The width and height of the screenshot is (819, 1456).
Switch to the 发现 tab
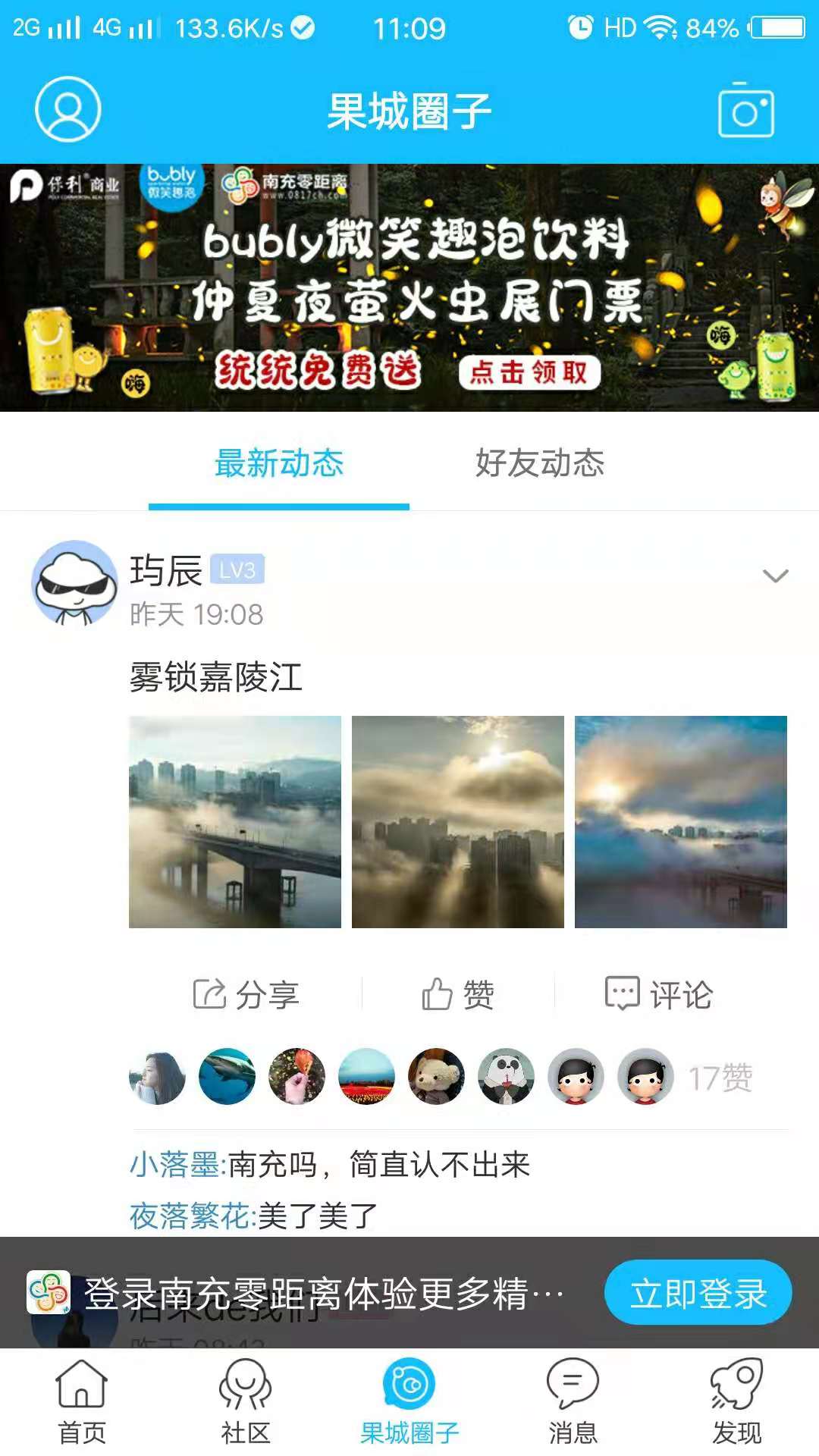tap(737, 1401)
